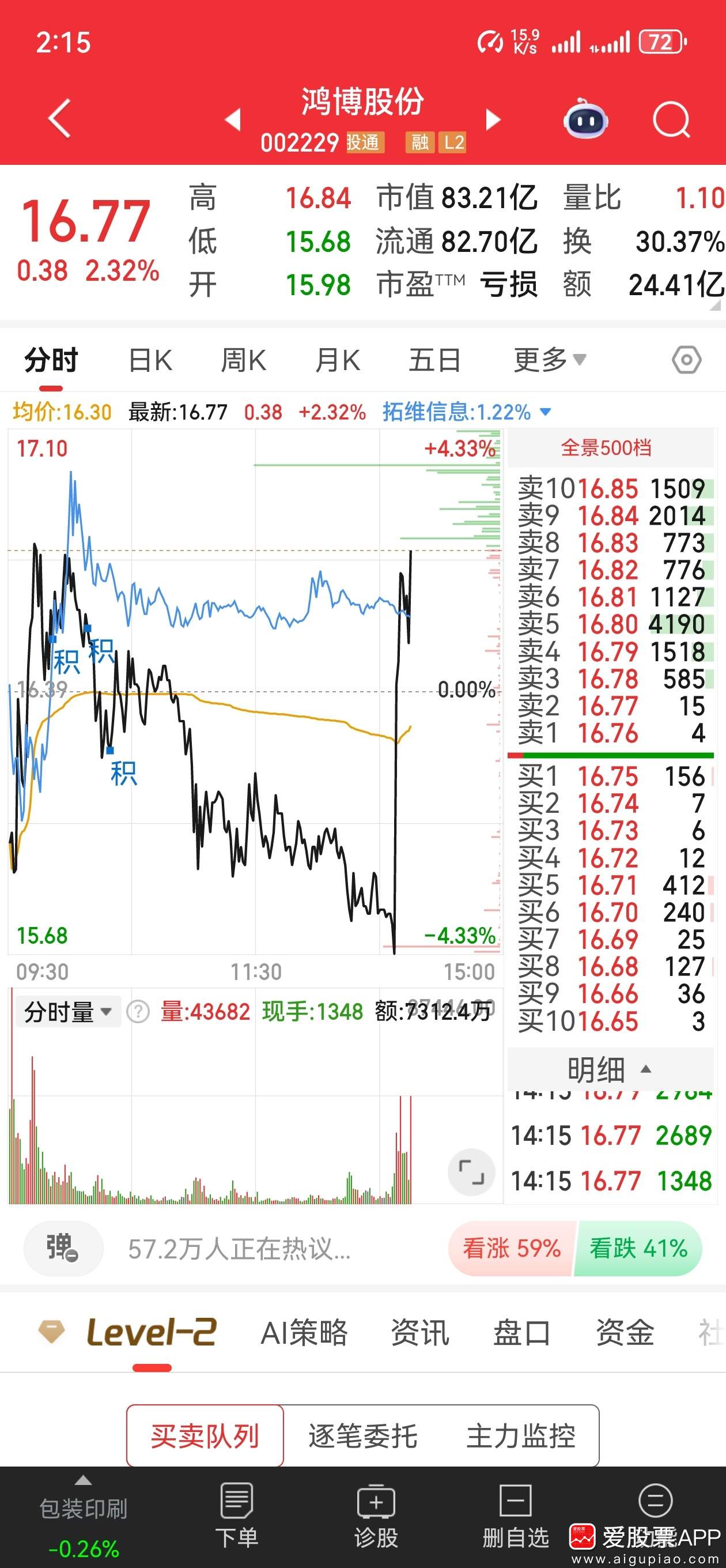The image size is (726, 1568).
Task: Switch to 日K chart tab
Action: pyautogui.click(x=150, y=360)
